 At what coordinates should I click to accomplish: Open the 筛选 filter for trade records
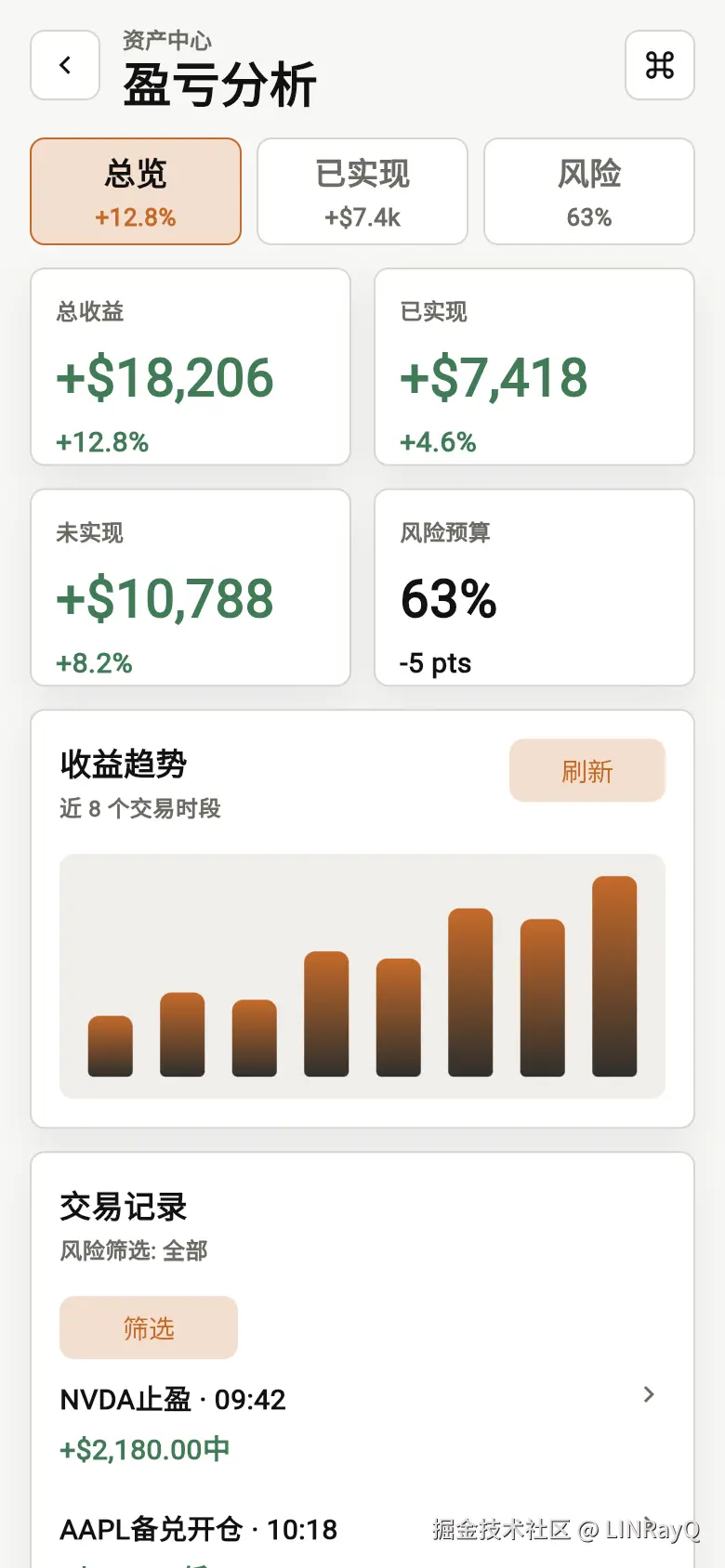point(149,1327)
